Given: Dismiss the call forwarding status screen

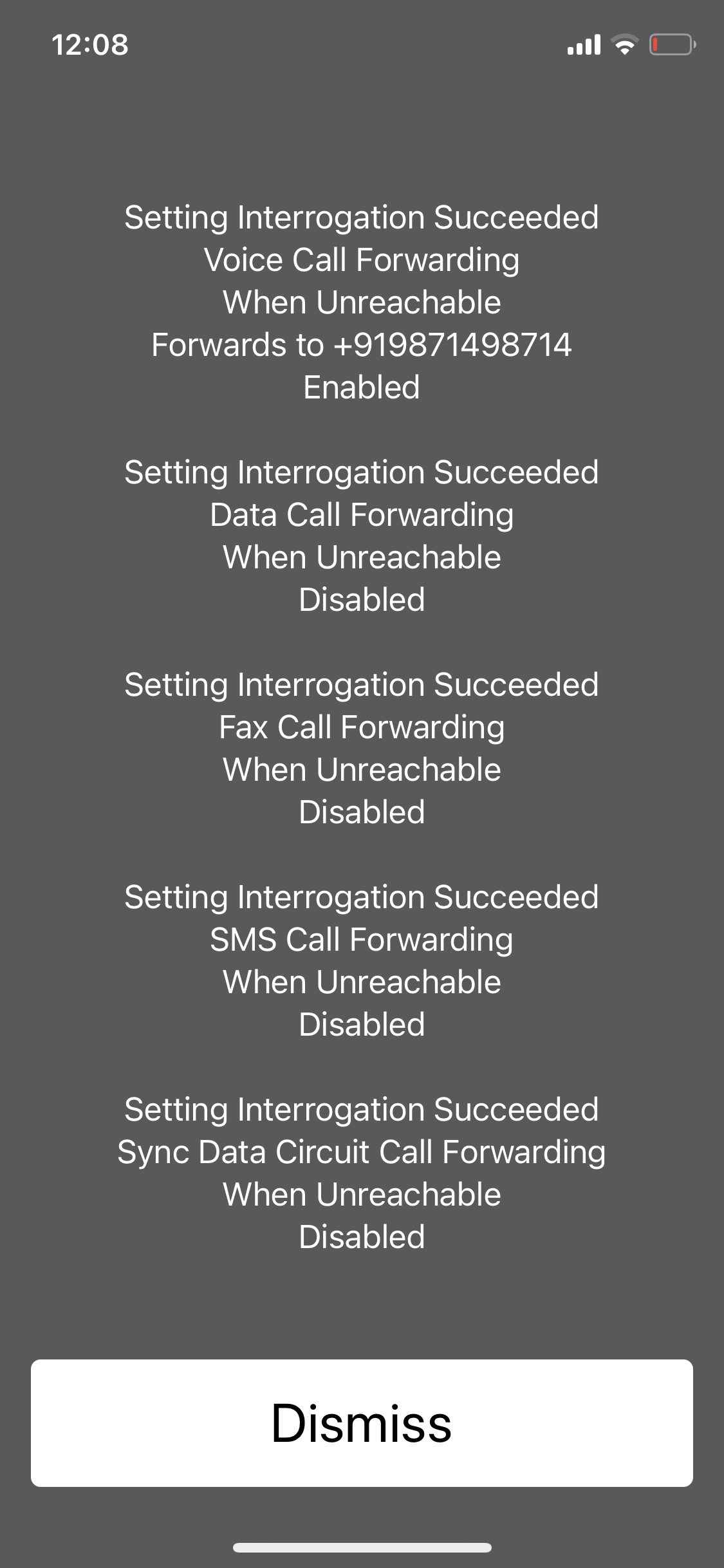Looking at the screenshot, I should [362, 1423].
